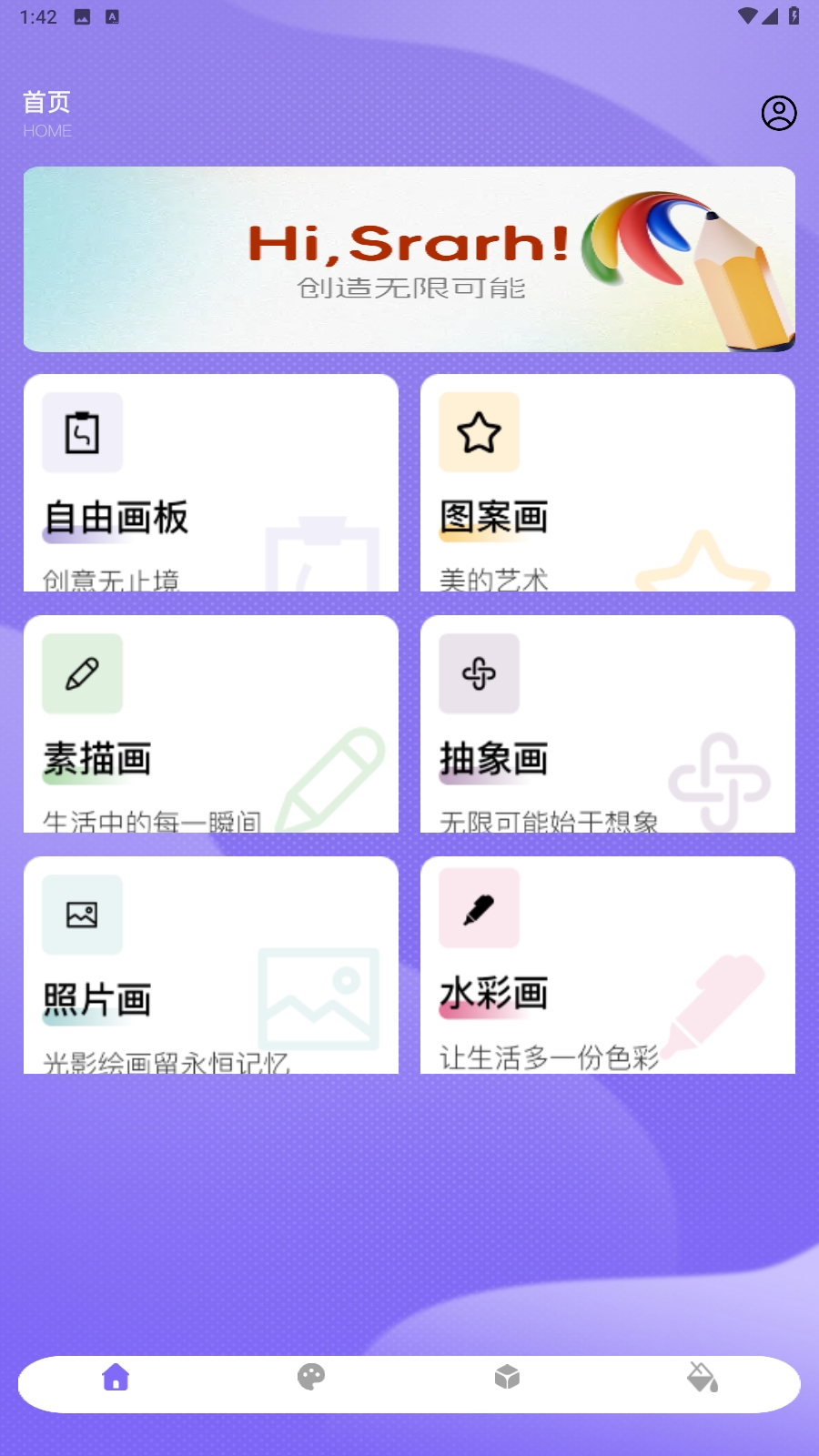Image resolution: width=819 pixels, height=1456 pixels.
Task: Select the Home tab icon in bottom navigation
Action: 116,1379
